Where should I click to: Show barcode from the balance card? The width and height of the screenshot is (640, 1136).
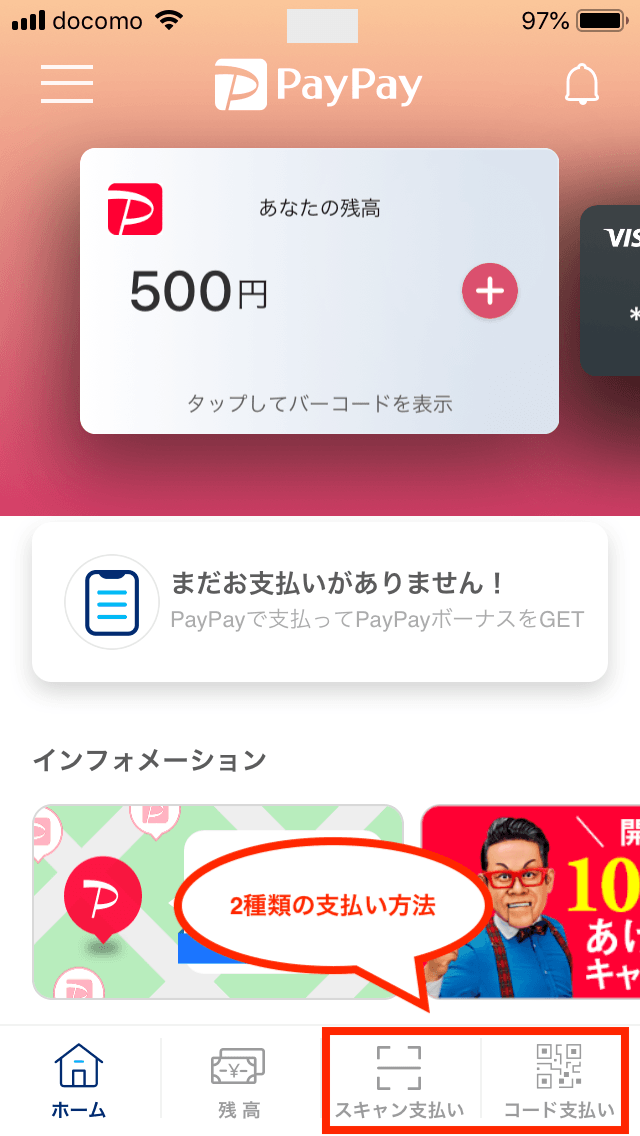click(319, 404)
